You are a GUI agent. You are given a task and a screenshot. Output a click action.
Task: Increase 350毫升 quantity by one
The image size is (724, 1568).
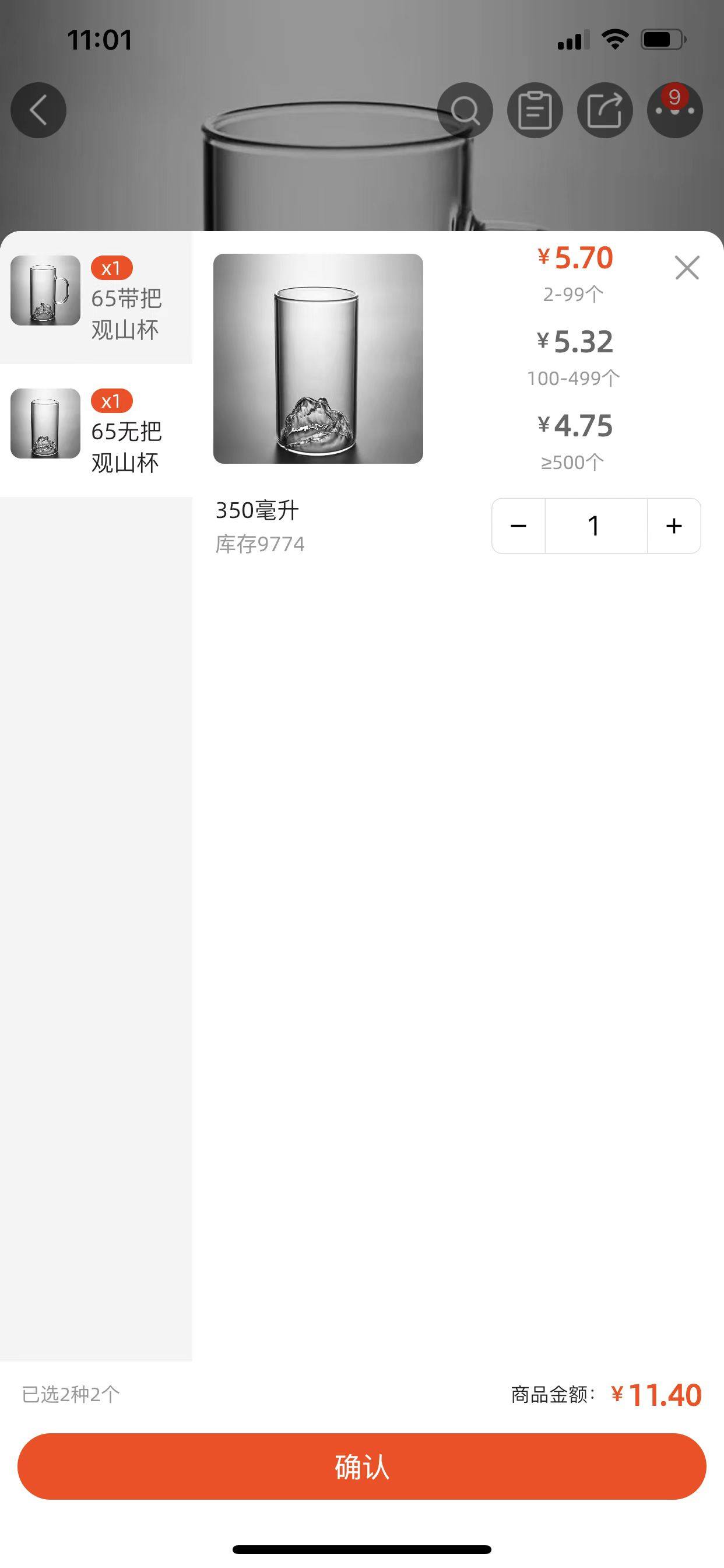[x=673, y=526]
